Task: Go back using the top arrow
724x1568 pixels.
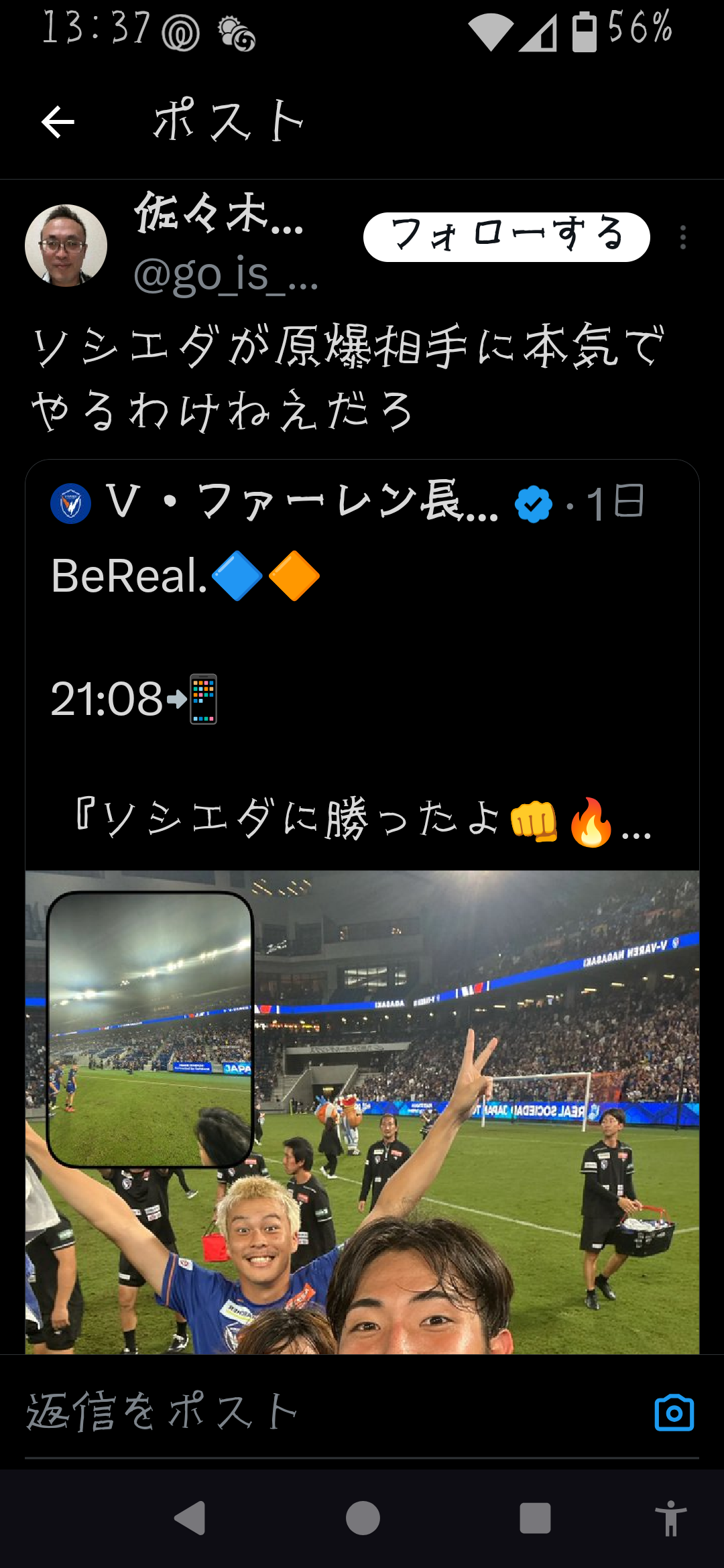Action: (x=58, y=122)
